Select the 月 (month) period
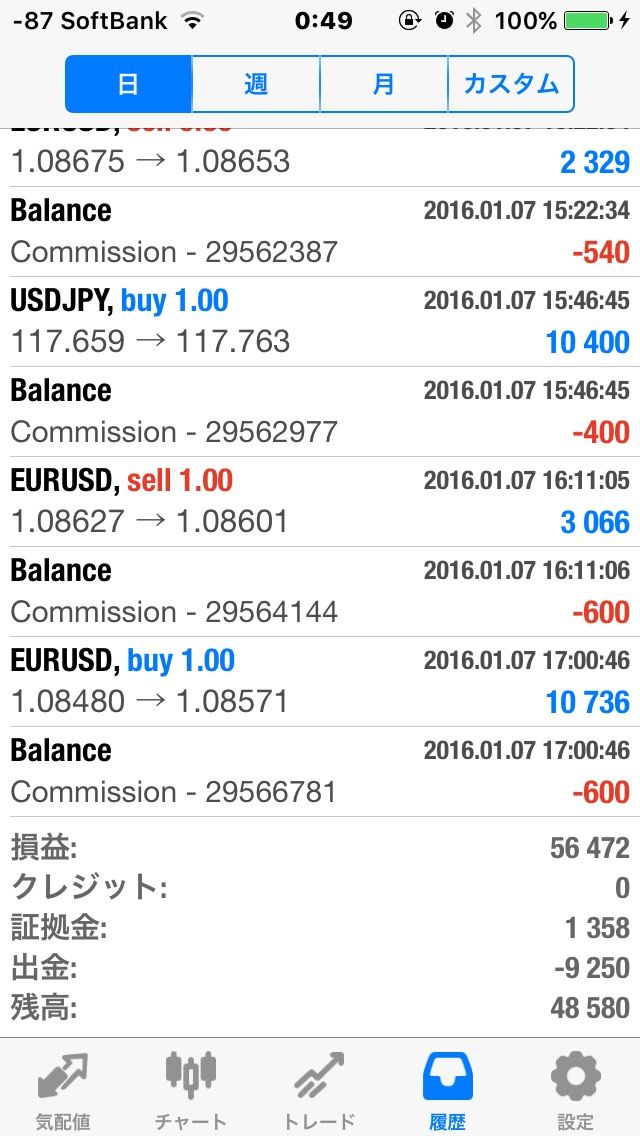Screen dimensions: 640x1136 point(384,84)
